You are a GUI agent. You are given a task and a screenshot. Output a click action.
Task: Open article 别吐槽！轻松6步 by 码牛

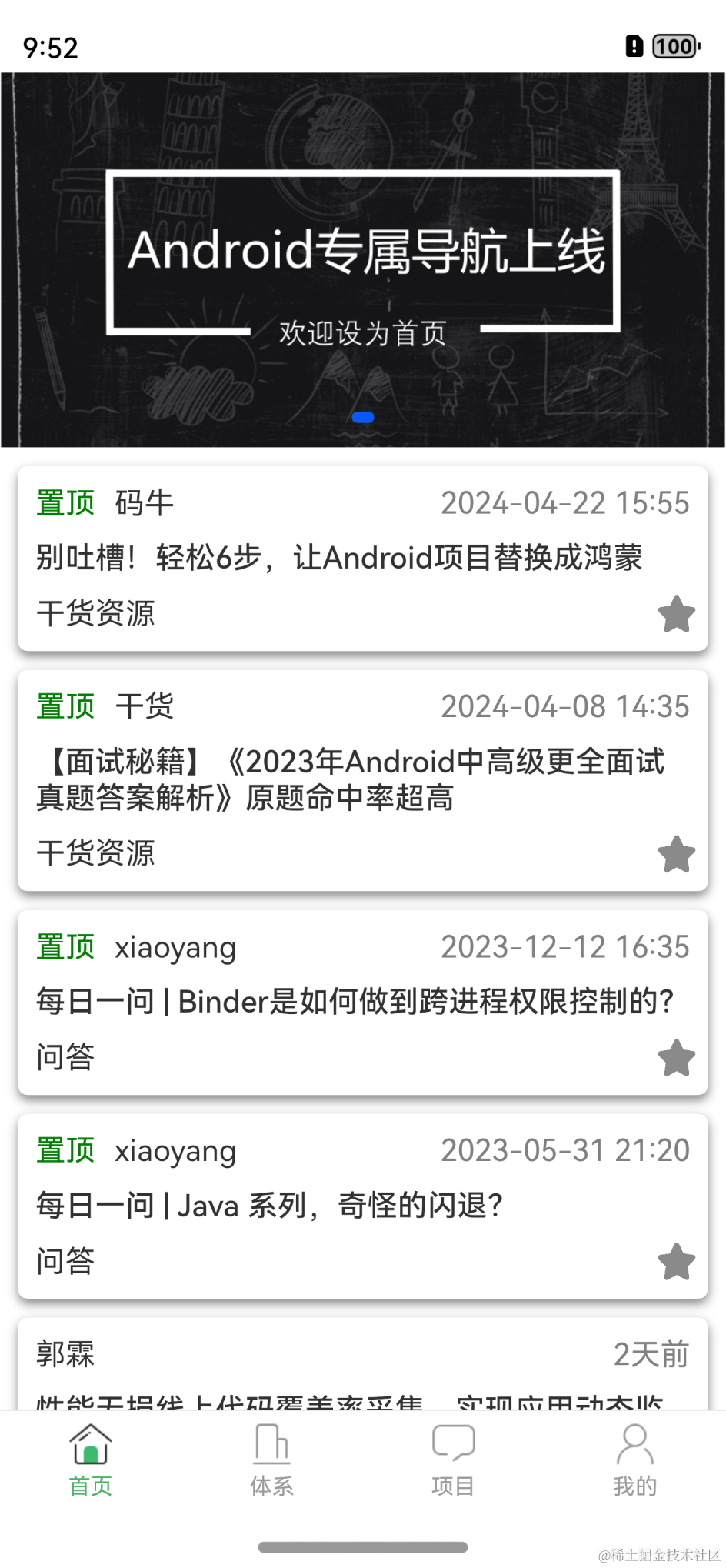coord(338,558)
